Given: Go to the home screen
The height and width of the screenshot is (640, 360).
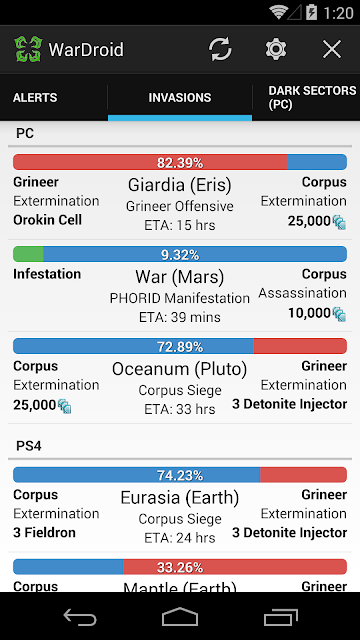Looking at the screenshot, I should tap(180, 616).
